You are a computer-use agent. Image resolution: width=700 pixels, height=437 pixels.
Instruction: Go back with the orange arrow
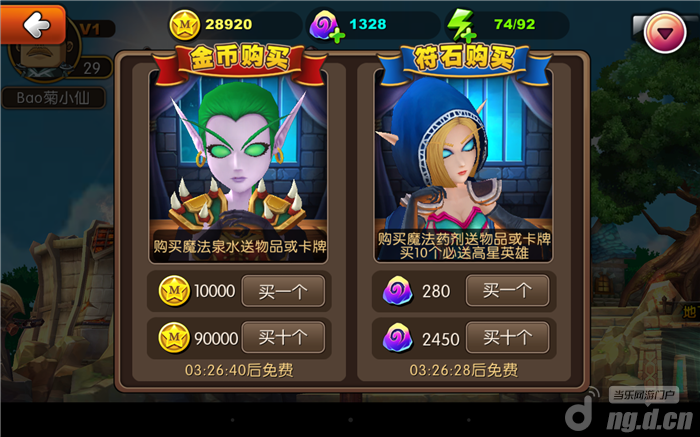[32, 24]
